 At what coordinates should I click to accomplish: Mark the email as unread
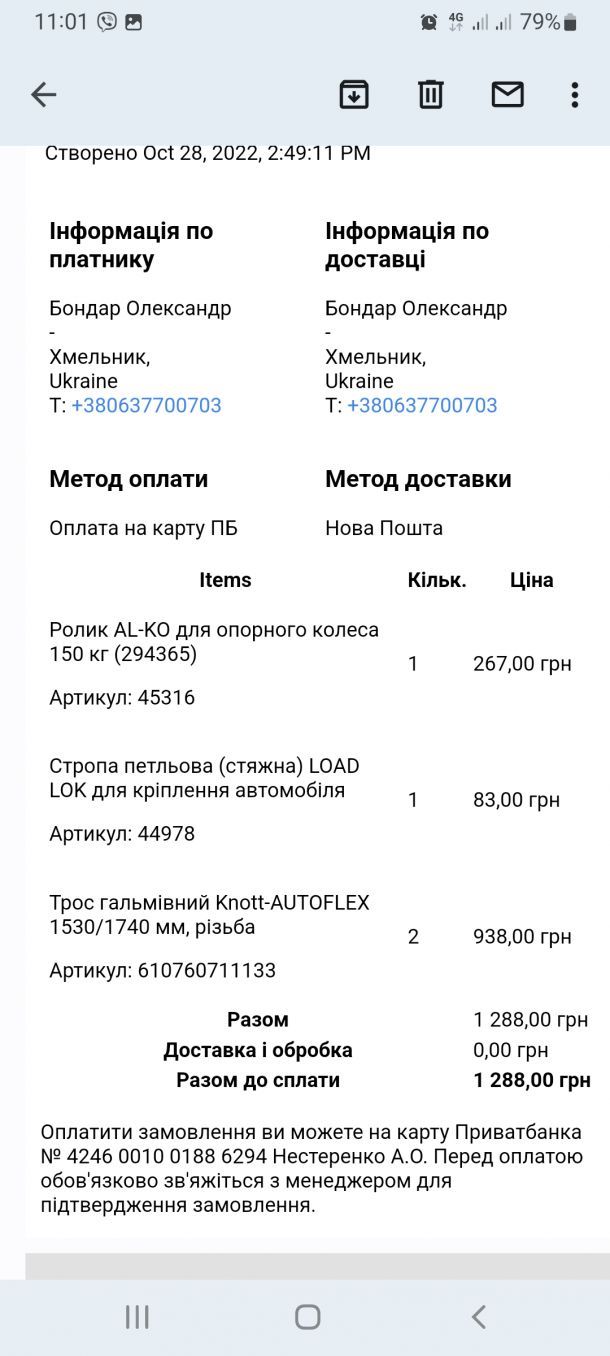coord(508,95)
